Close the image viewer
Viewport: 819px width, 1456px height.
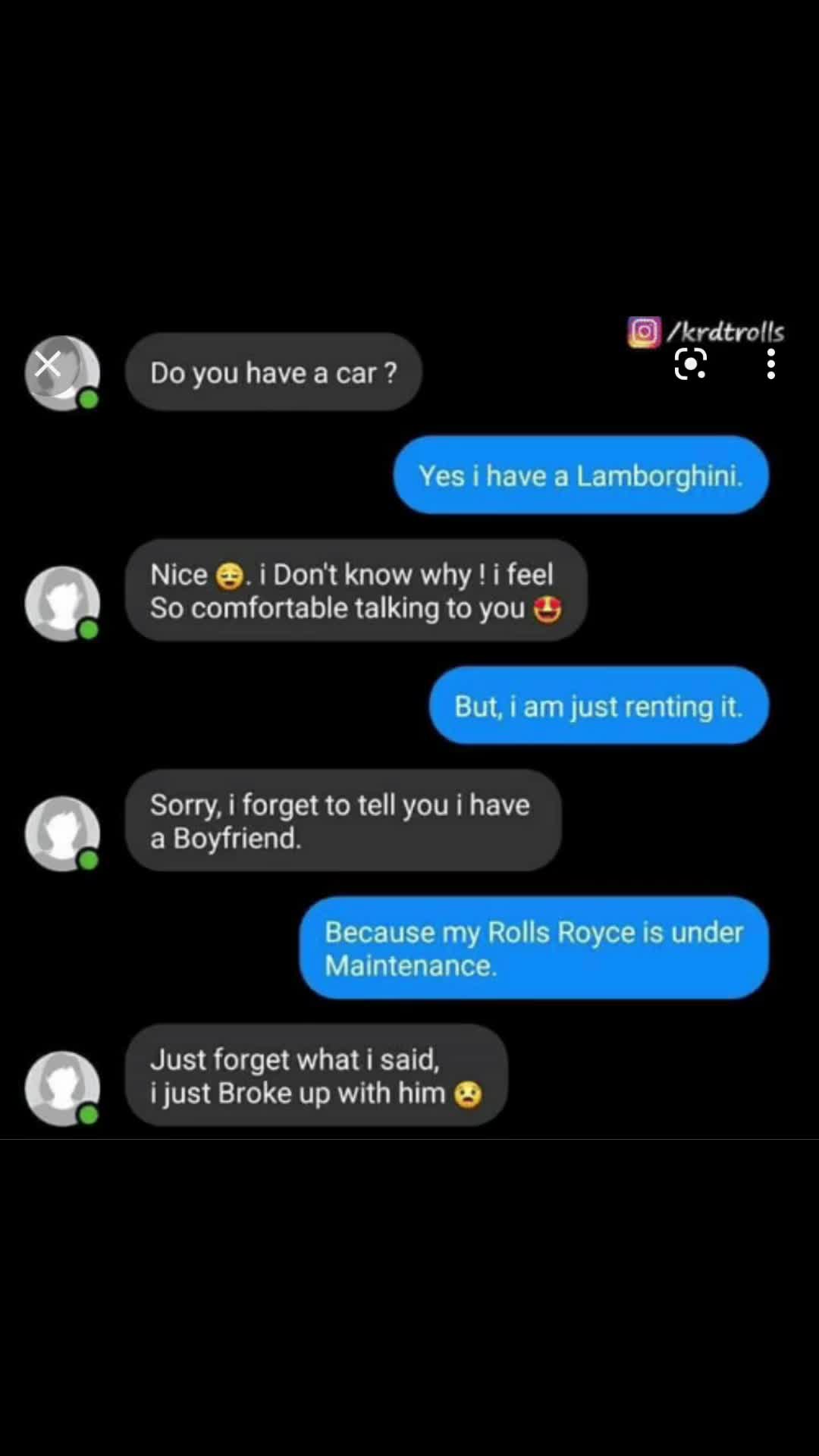[48, 364]
